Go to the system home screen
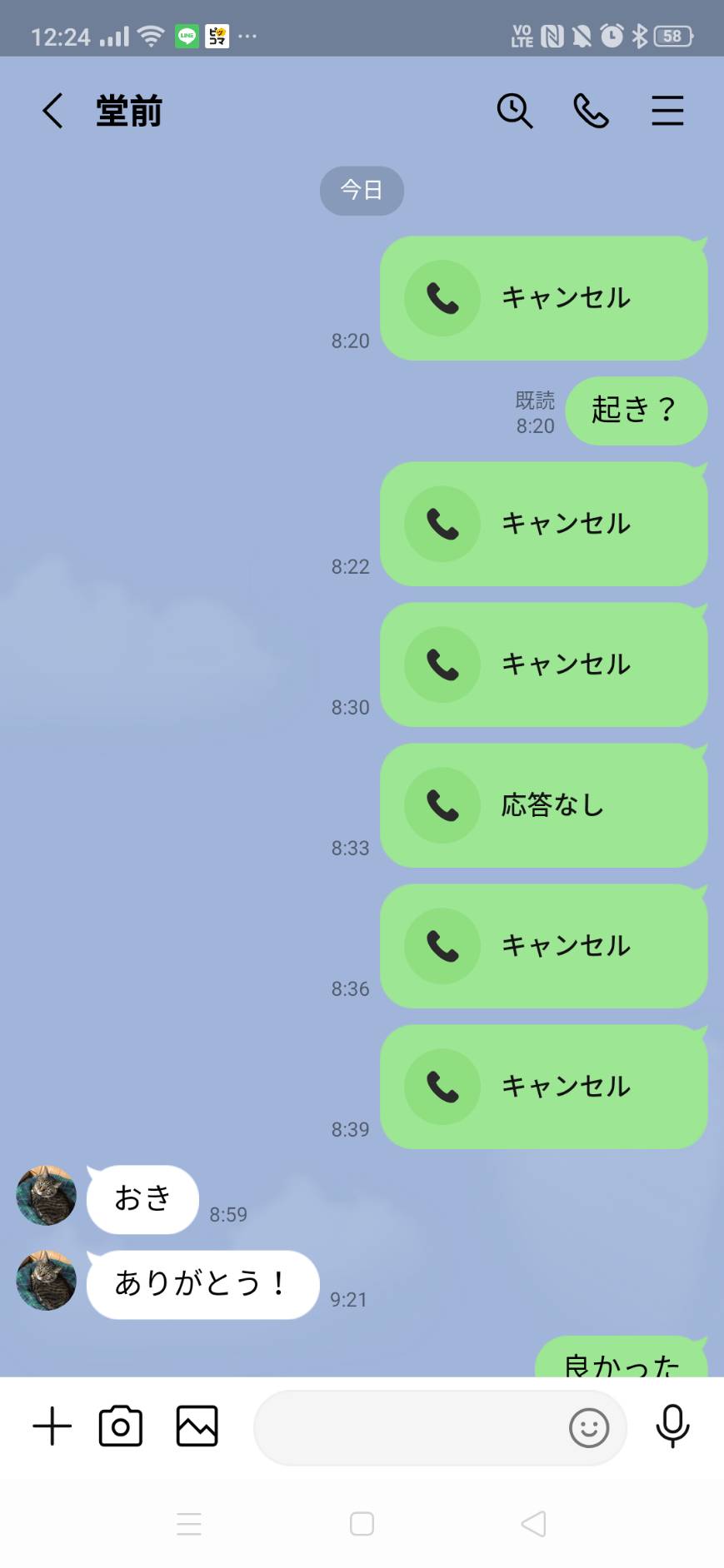Screen dimensions: 724x1568 [362, 1524]
